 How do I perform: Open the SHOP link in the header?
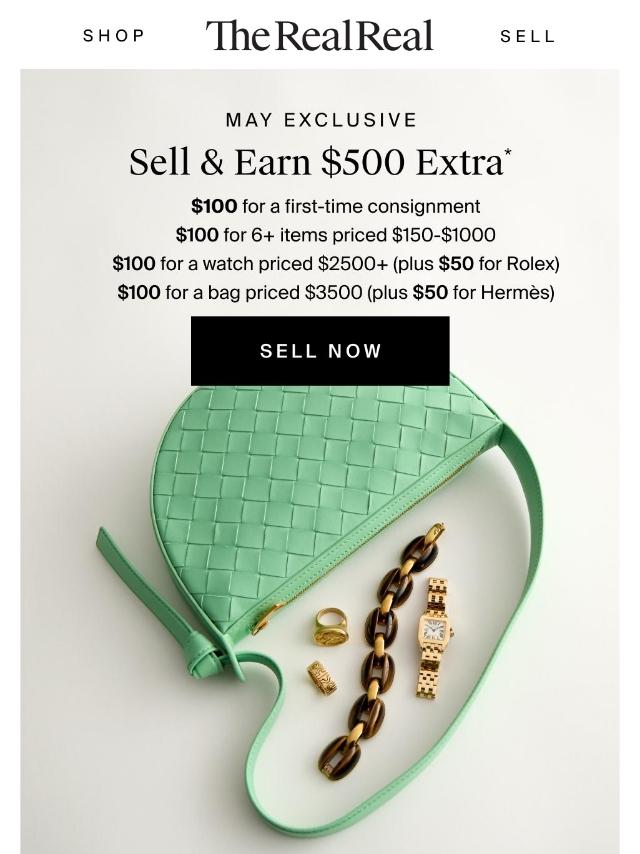coord(114,36)
